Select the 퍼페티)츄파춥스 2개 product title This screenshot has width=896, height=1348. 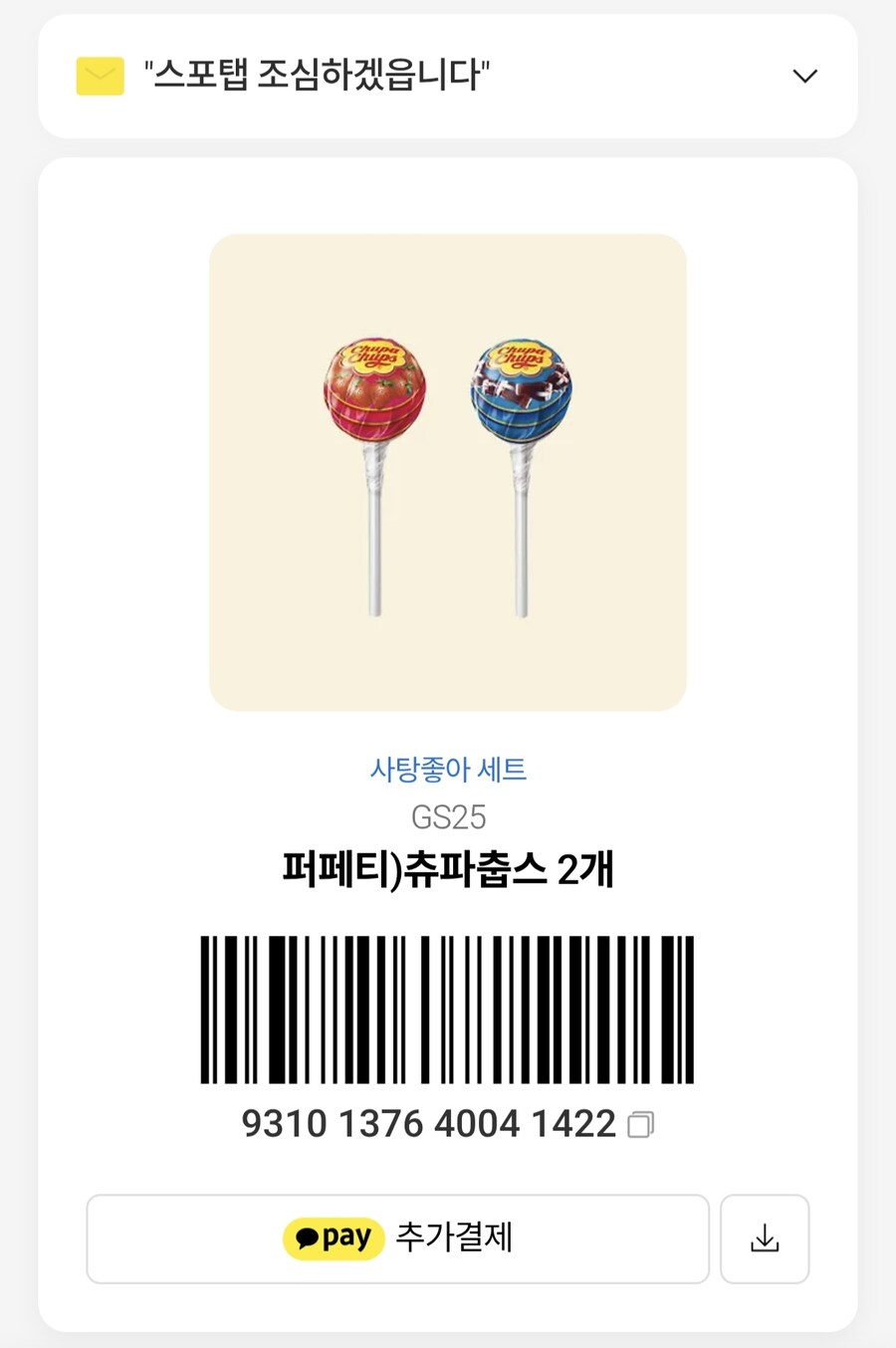pyautogui.click(x=448, y=868)
